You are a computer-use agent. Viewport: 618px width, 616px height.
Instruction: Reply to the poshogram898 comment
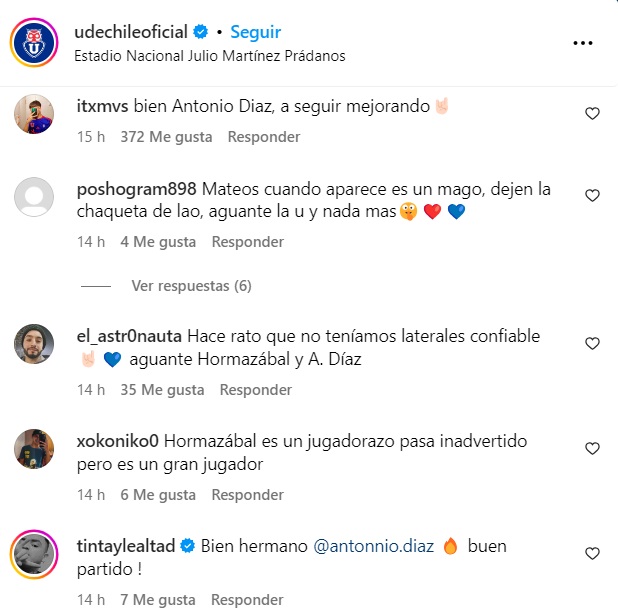pos(248,242)
